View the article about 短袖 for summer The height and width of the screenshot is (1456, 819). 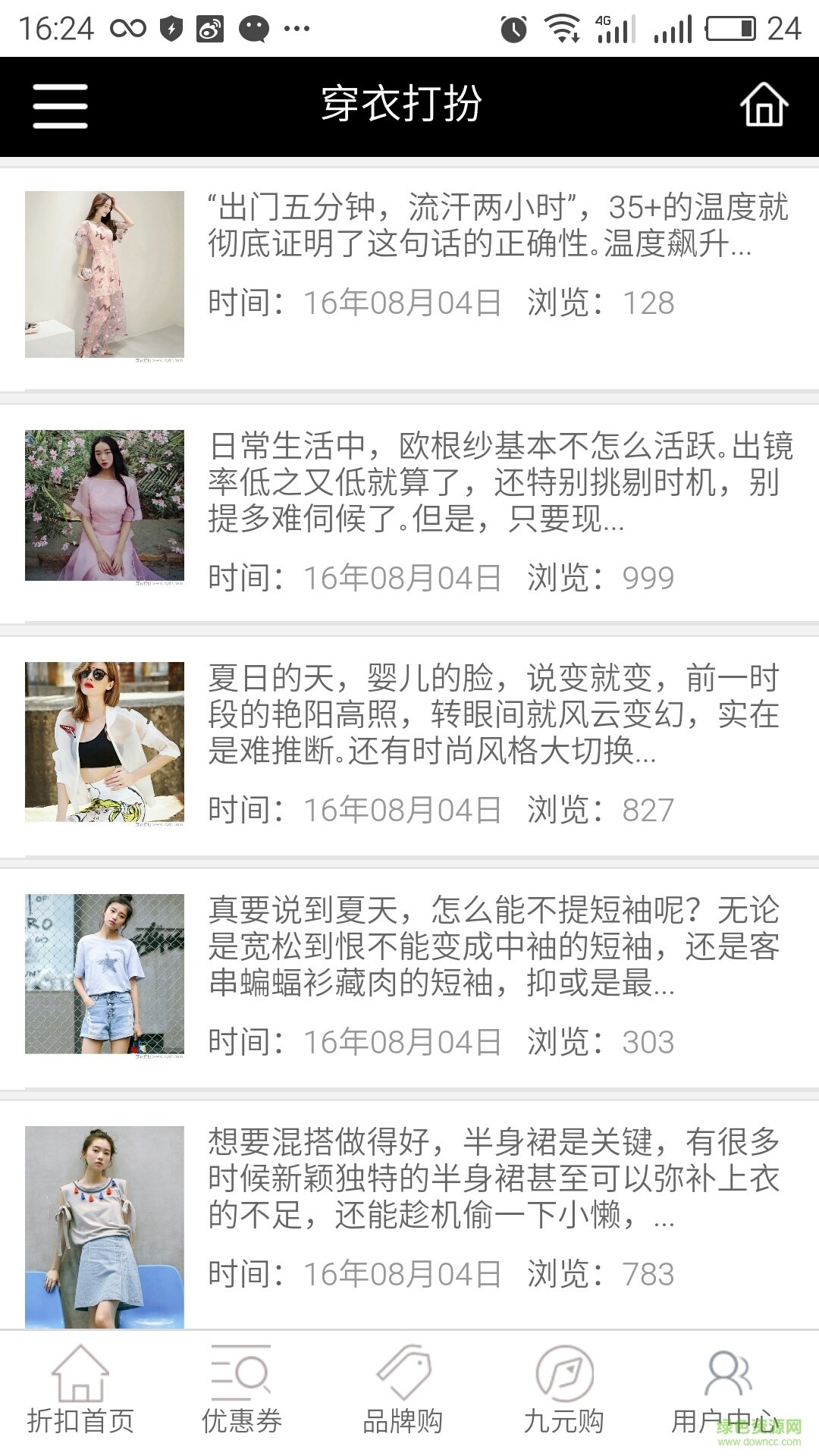point(493,946)
